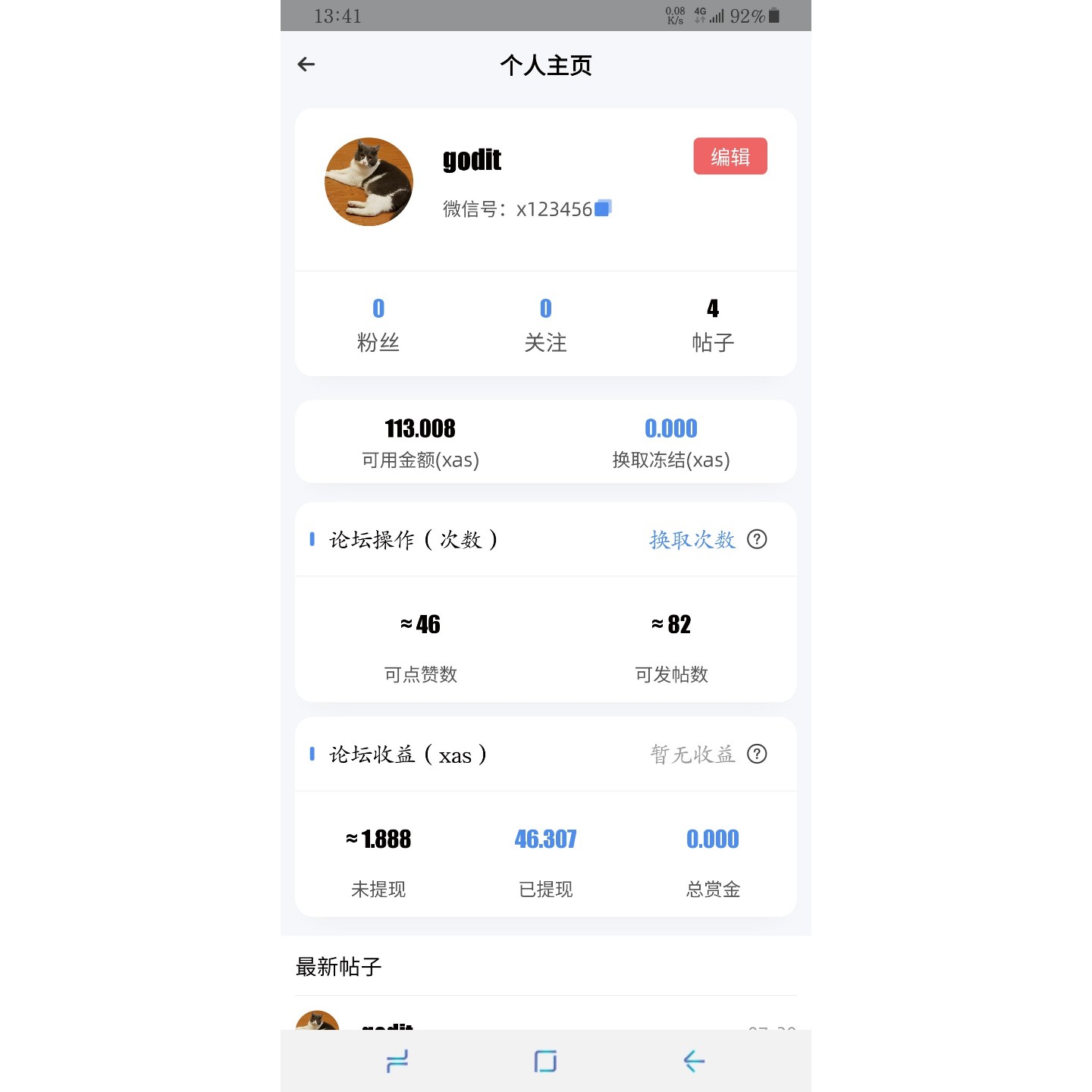The width and height of the screenshot is (1092, 1092).
Task: Copy the WeChat ID x123456
Action: click(603, 208)
